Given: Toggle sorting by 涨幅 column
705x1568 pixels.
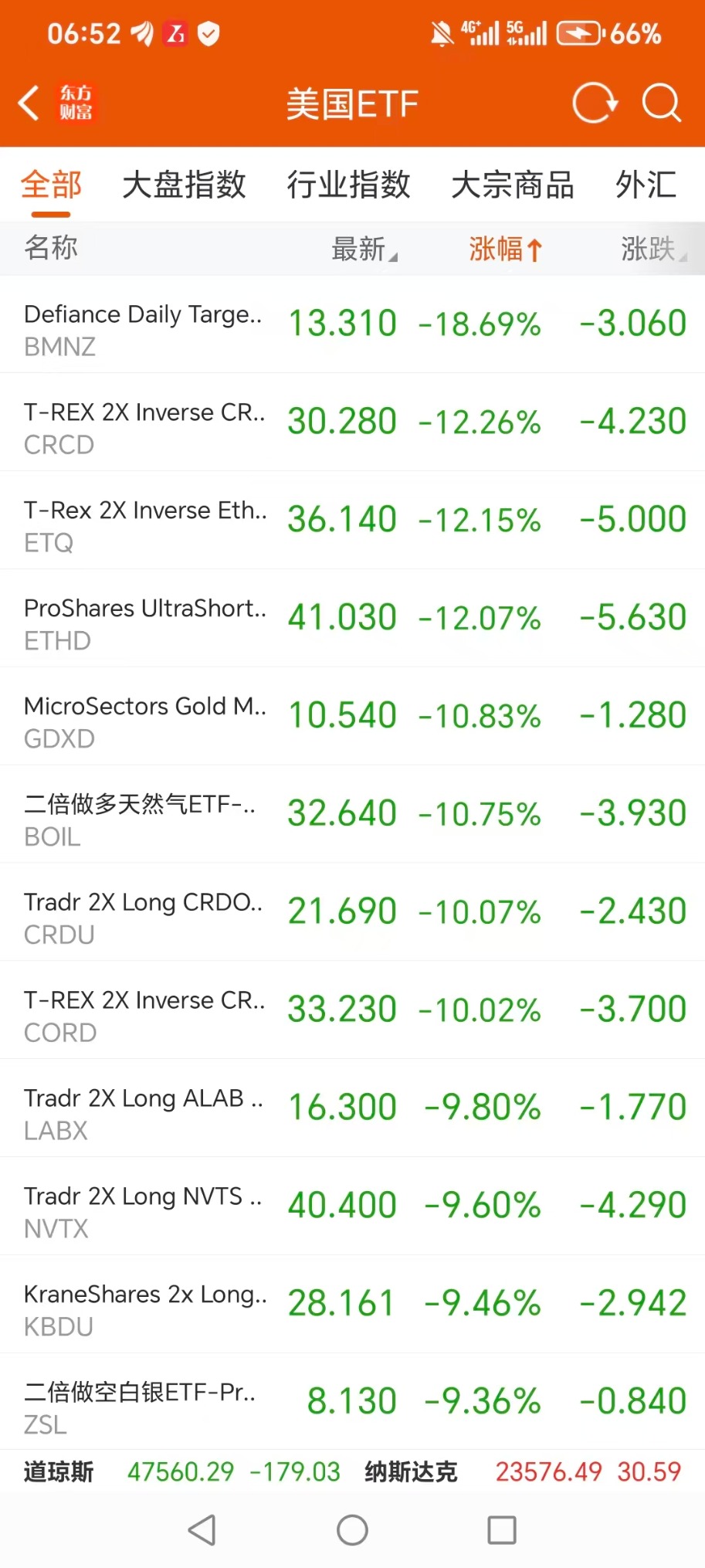Looking at the screenshot, I should click(505, 249).
